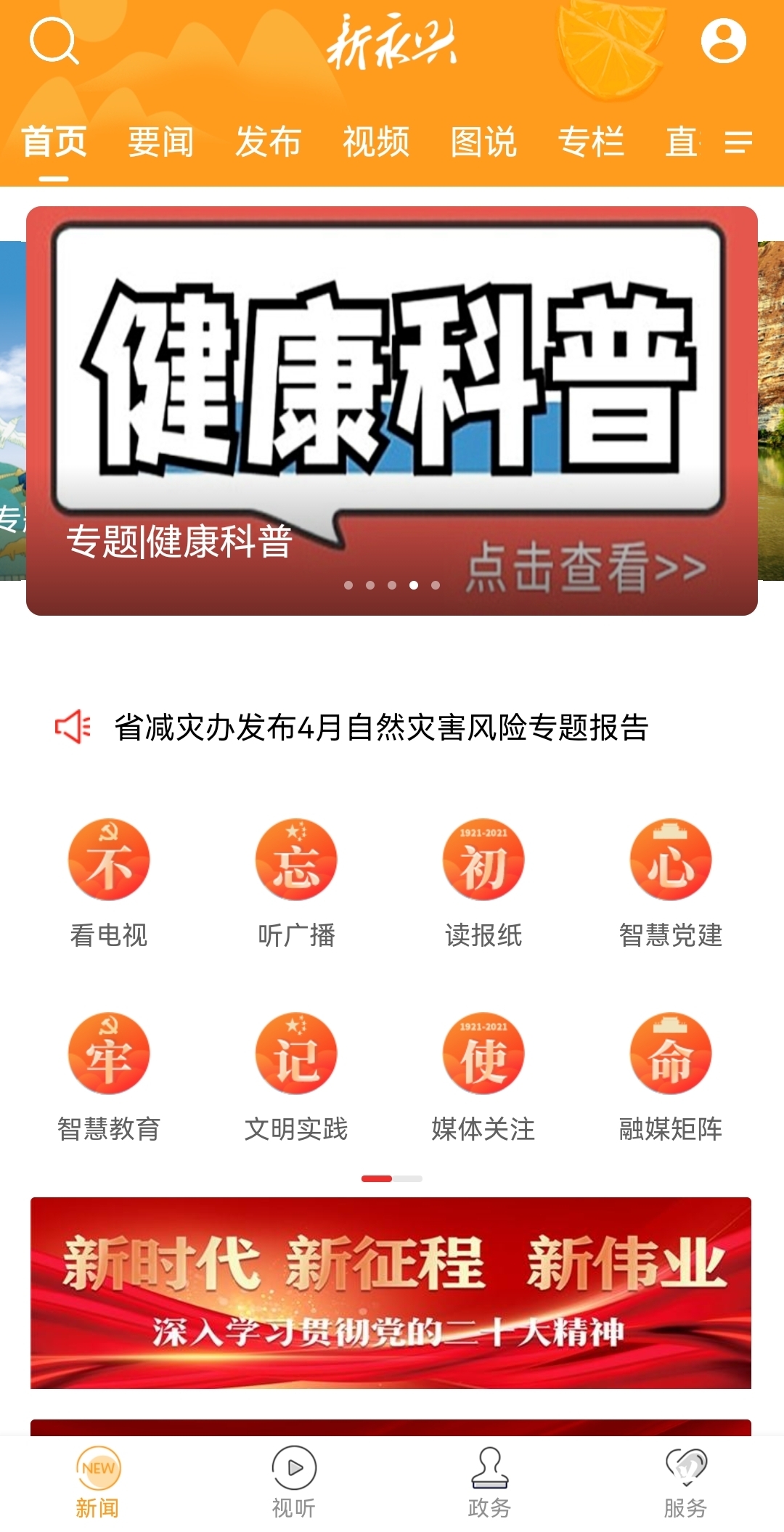Screen dimensions: 784x1532
Task: Open the 新时代 新征程 新伟业 banner
Action: 391,1293
